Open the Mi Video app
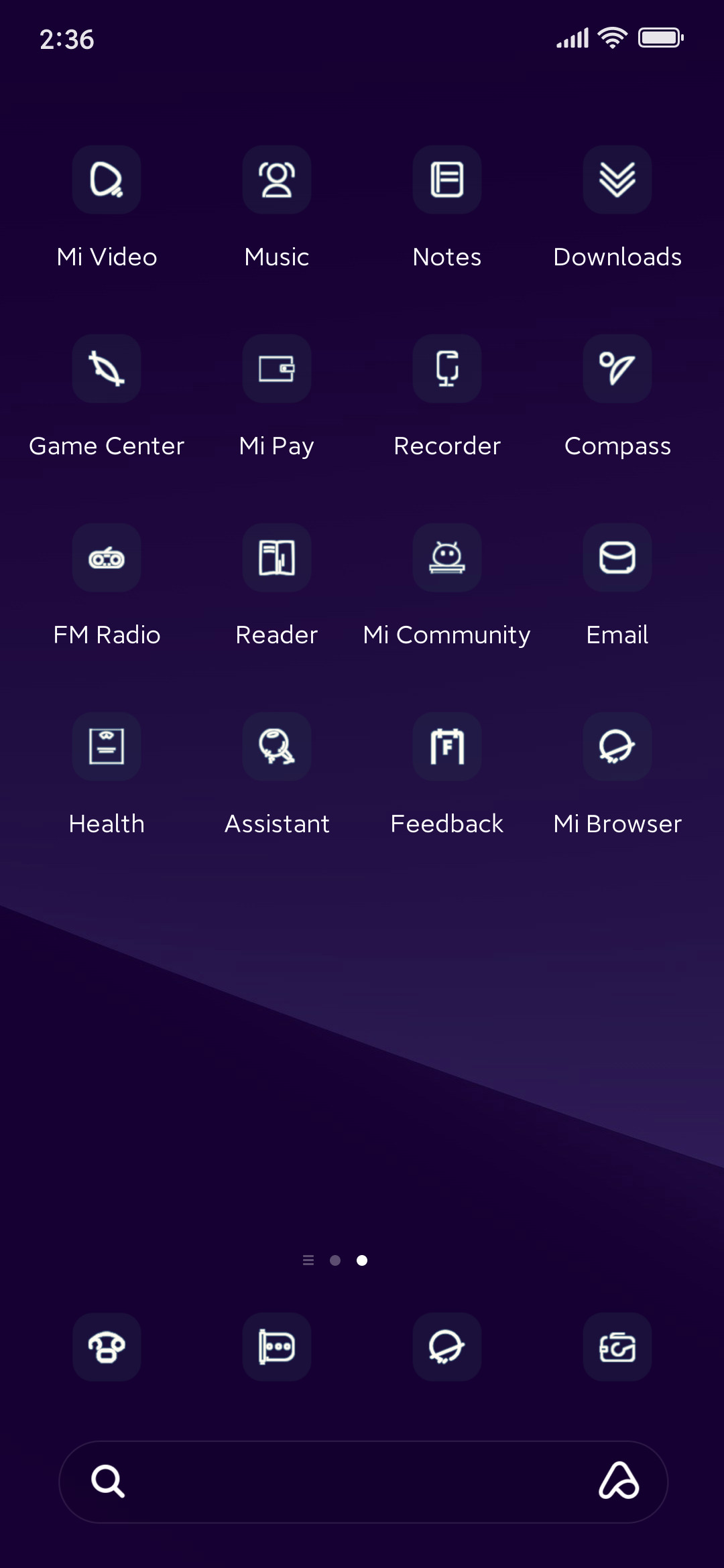 point(107,180)
